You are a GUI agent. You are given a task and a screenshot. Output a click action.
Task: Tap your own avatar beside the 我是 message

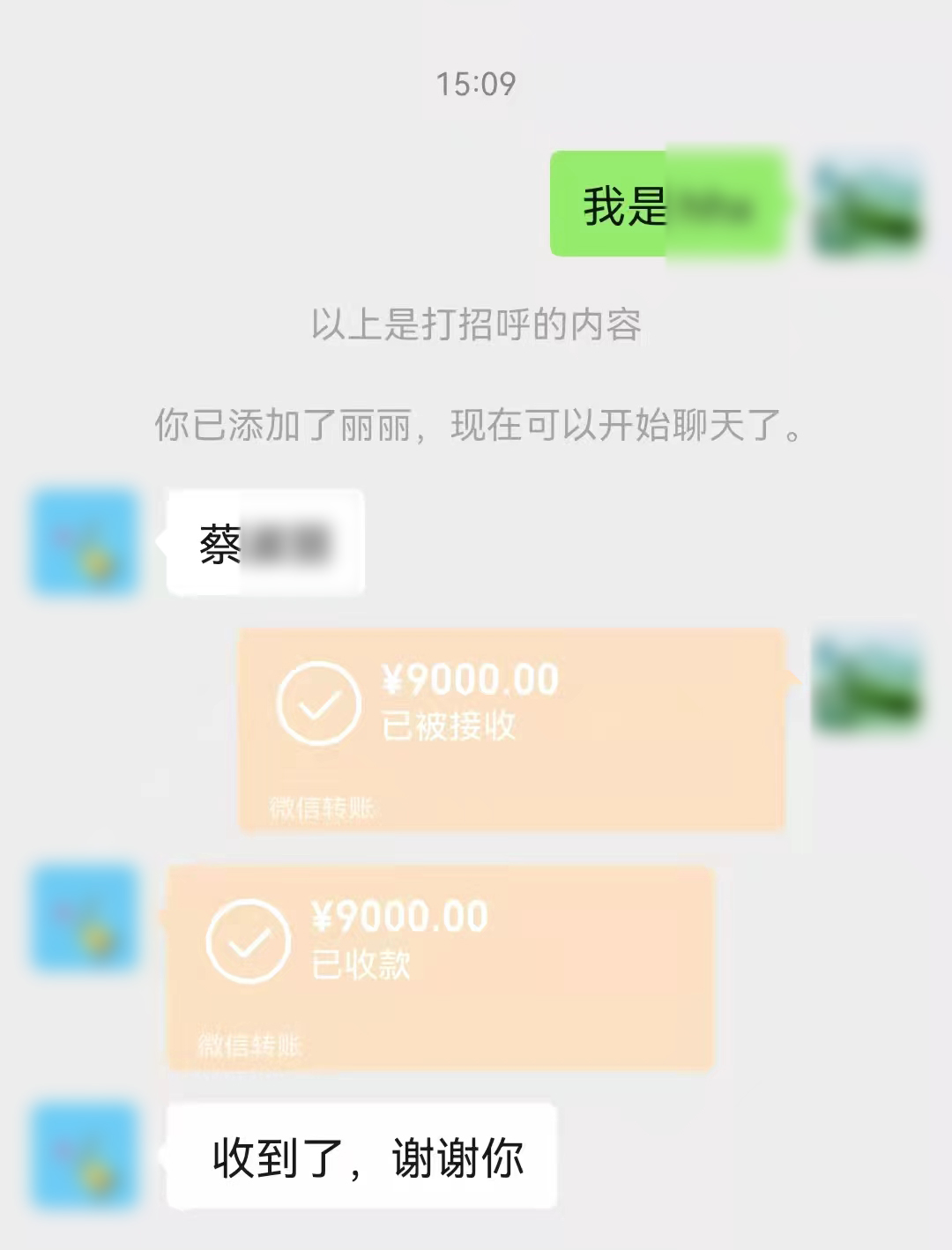click(x=866, y=207)
